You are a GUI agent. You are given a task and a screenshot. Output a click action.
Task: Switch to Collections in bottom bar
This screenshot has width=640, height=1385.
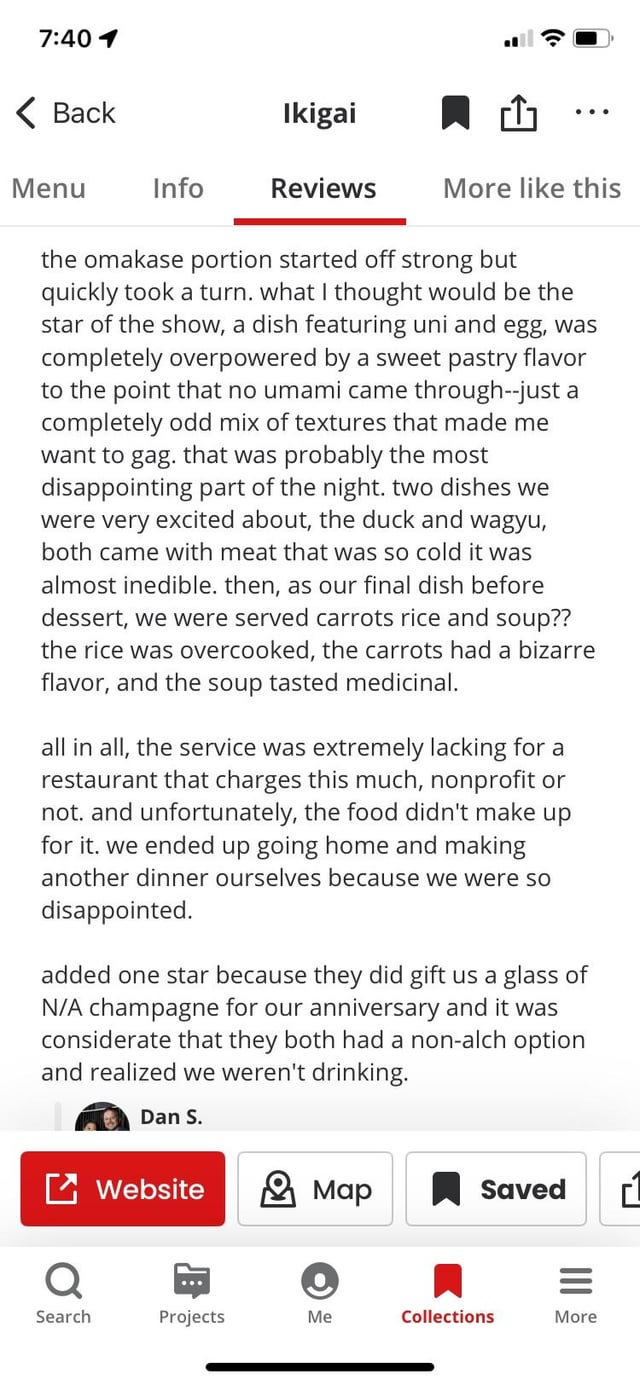(x=447, y=1294)
